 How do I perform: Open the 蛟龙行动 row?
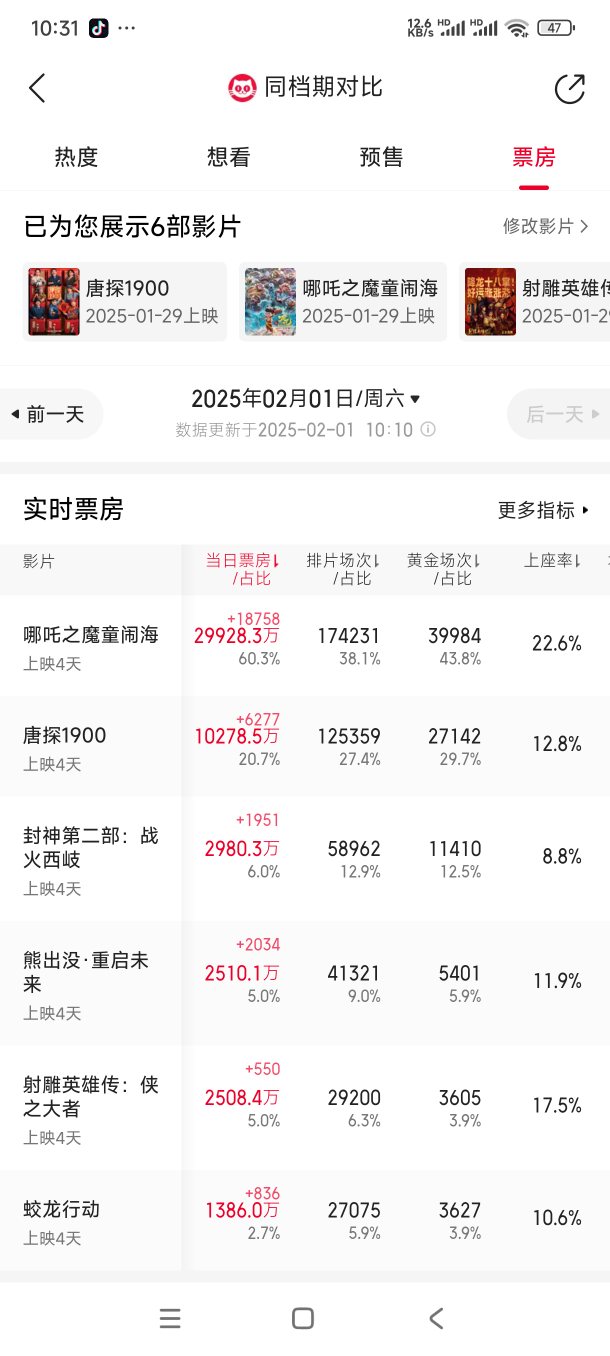305,1220
